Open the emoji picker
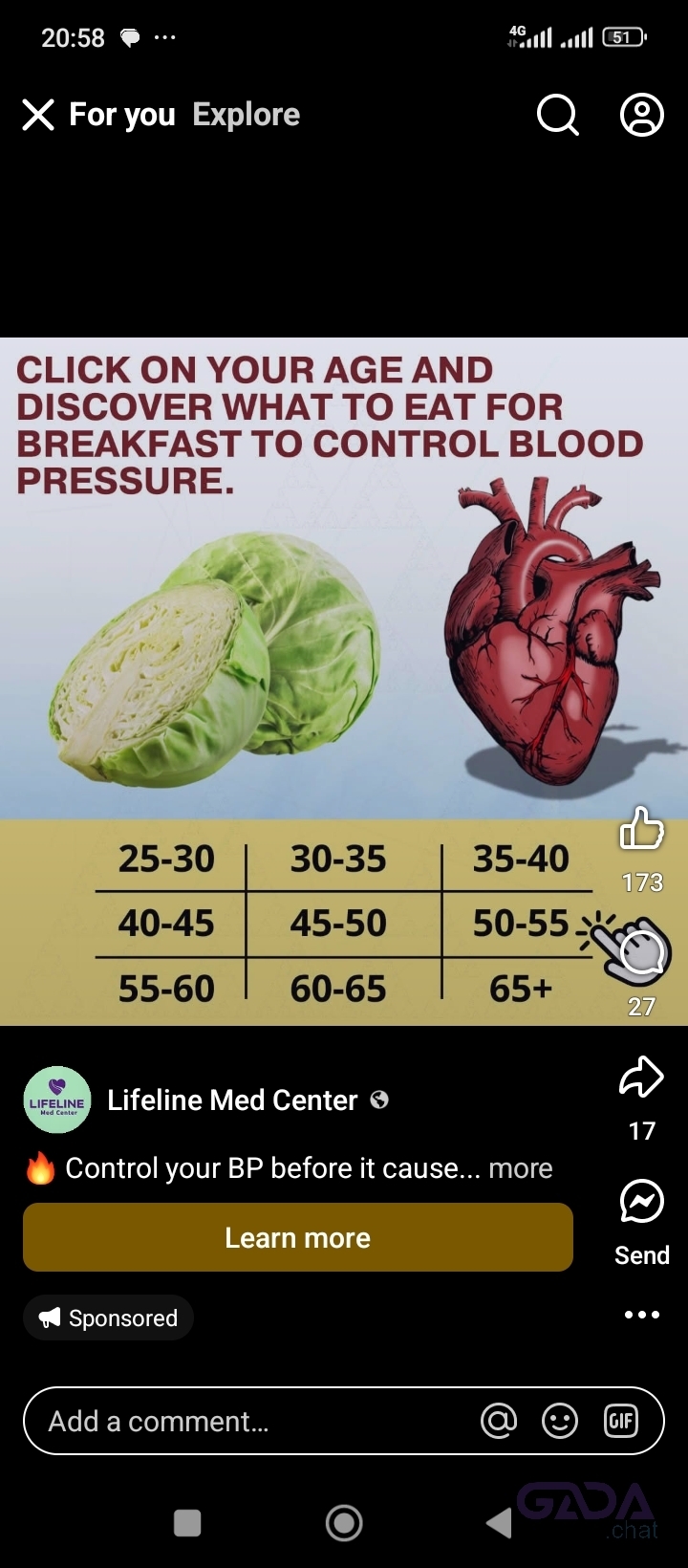The height and width of the screenshot is (1568, 688). (x=560, y=1421)
